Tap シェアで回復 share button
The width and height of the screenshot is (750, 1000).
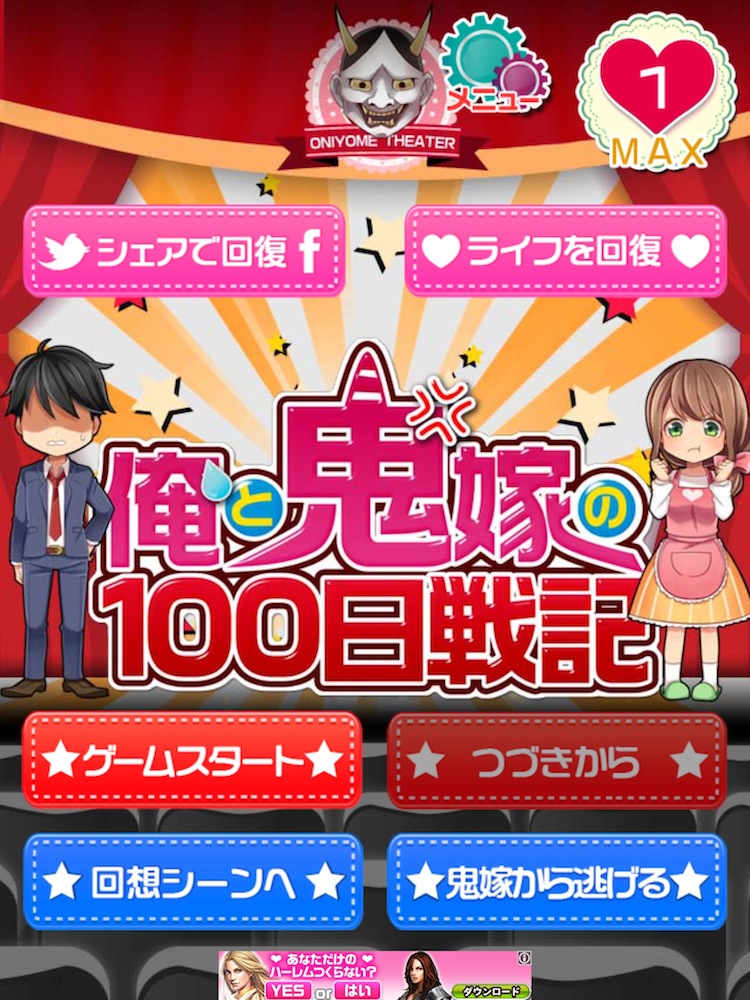click(x=184, y=251)
